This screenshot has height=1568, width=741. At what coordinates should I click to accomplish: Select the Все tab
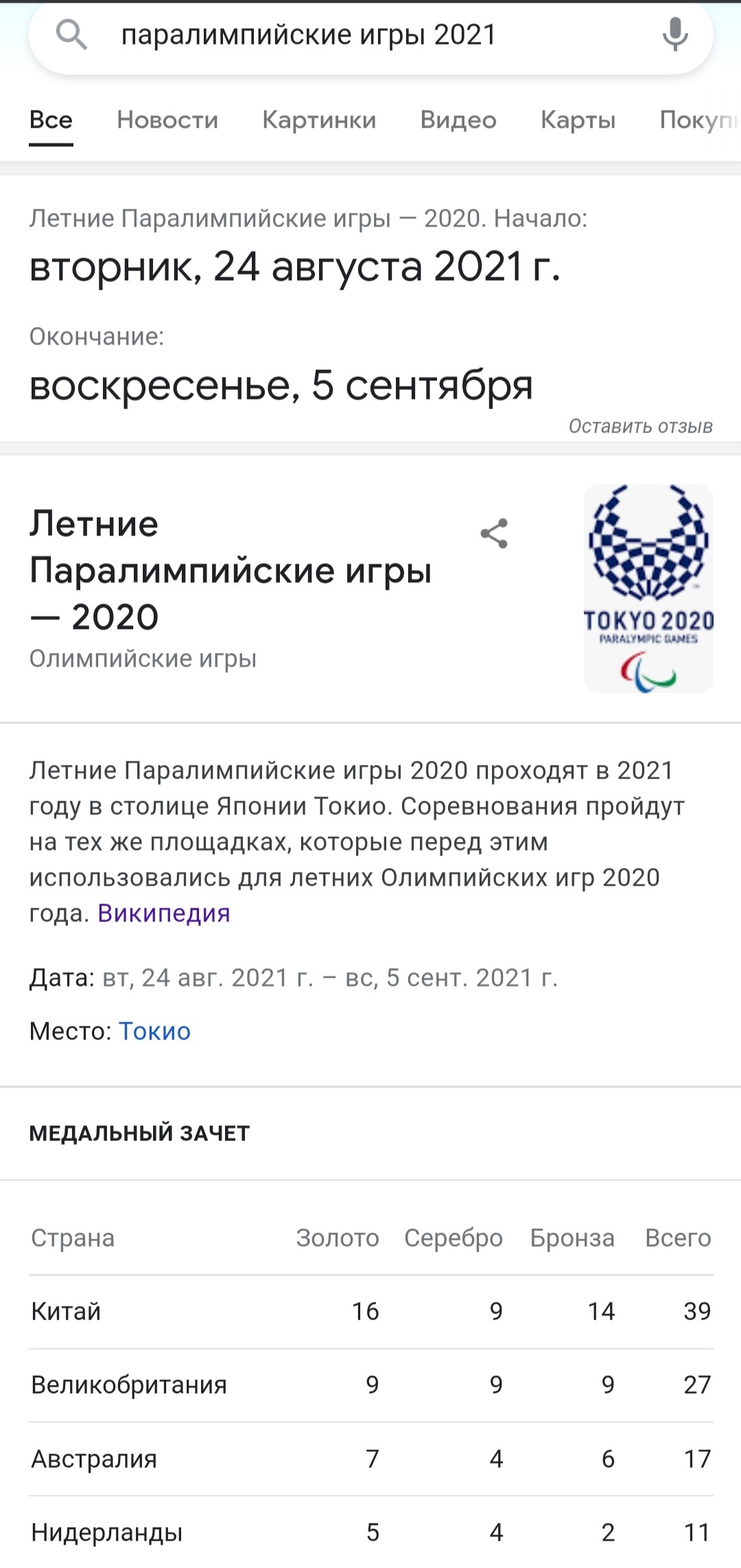[51, 120]
